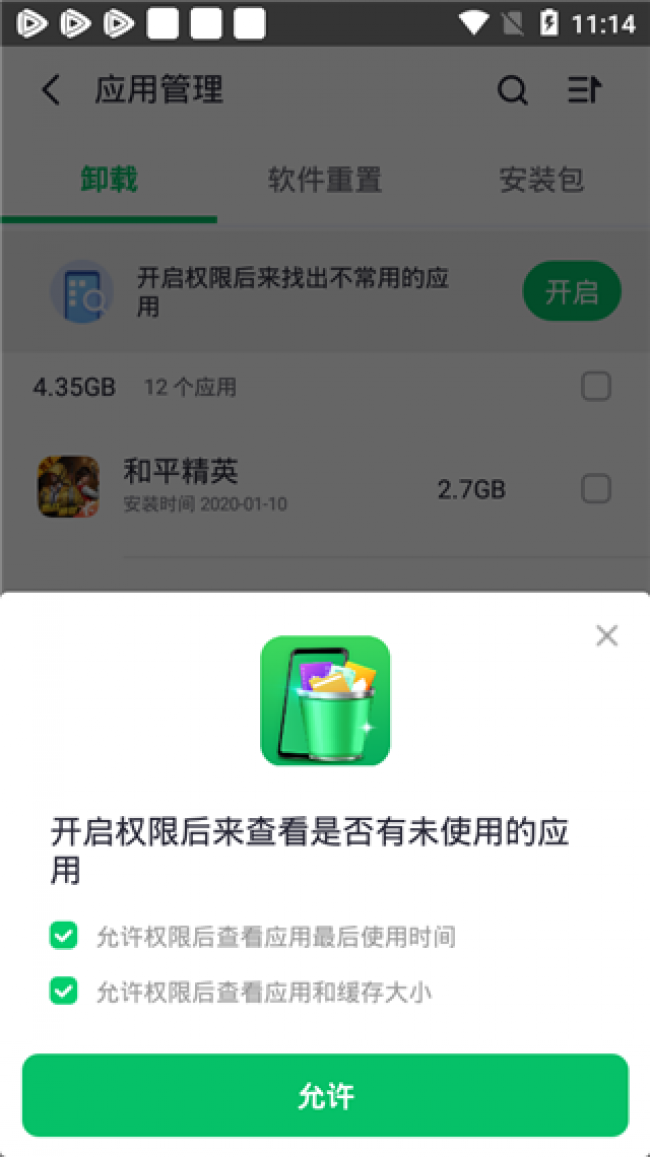Open the 和平精英 app row
Image resolution: width=650 pixels, height=1157 pixels.
pyautogui.click(x=280, y=488)
